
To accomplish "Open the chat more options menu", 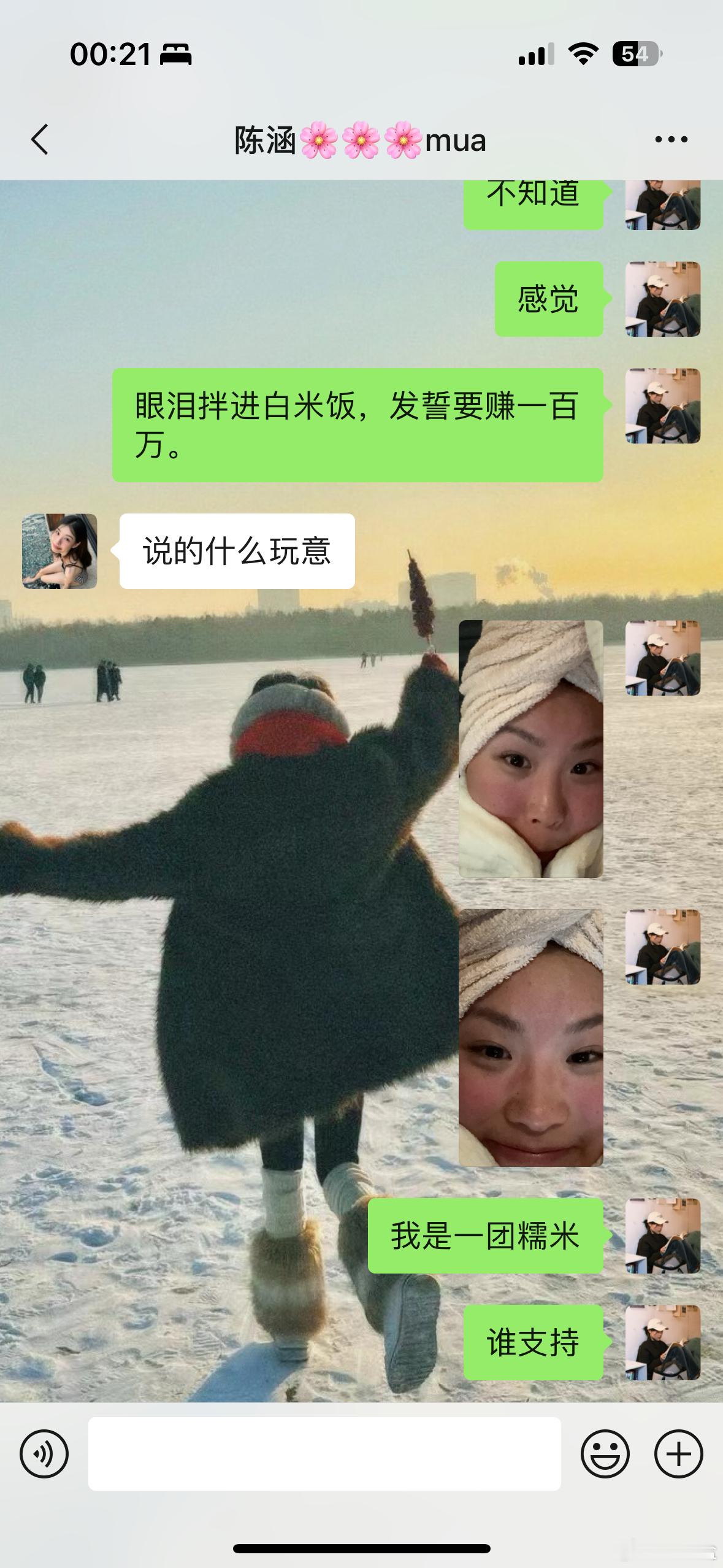I will click(x=671, y=140).
